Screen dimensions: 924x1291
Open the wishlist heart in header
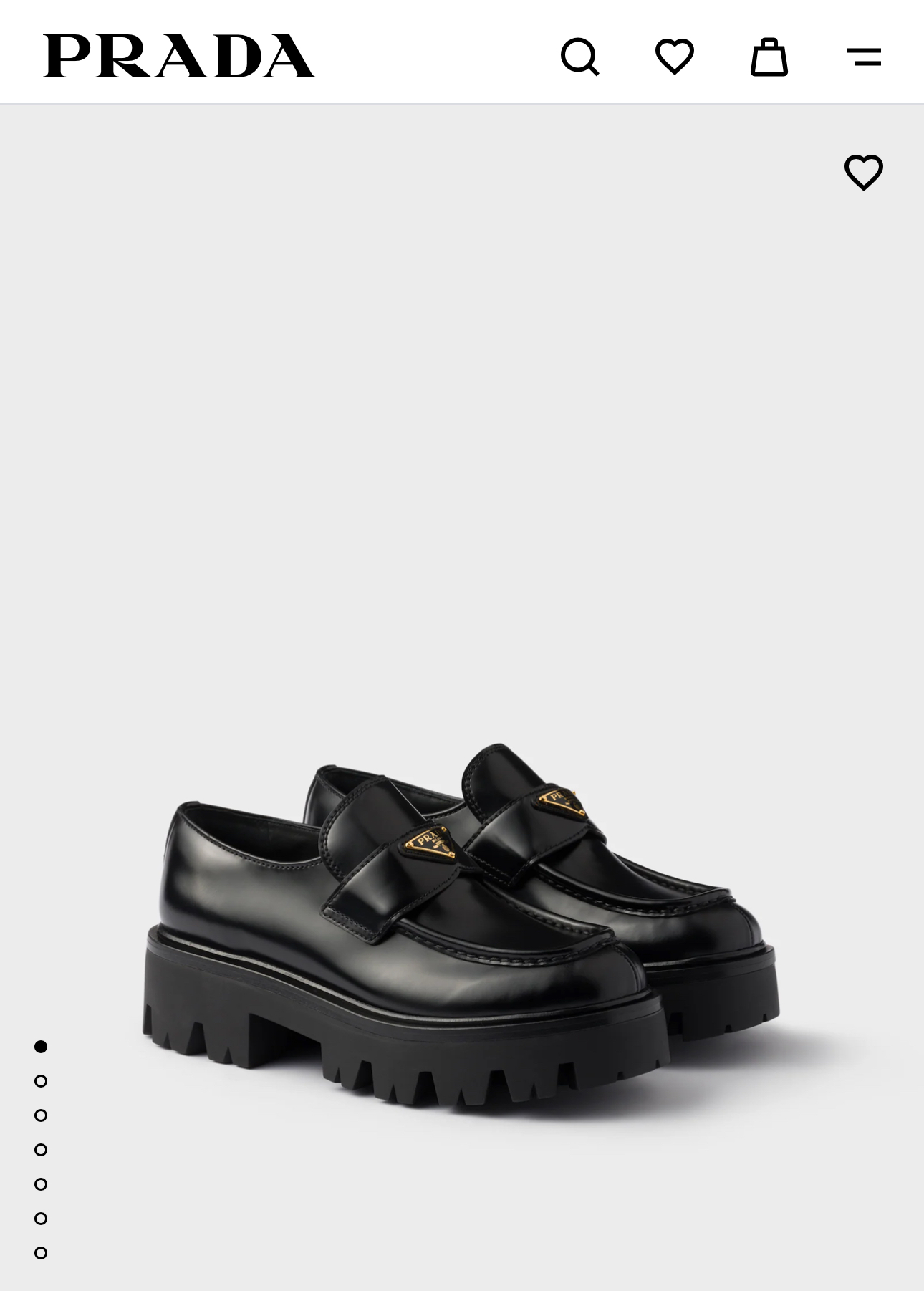click(x=674, y=56)
